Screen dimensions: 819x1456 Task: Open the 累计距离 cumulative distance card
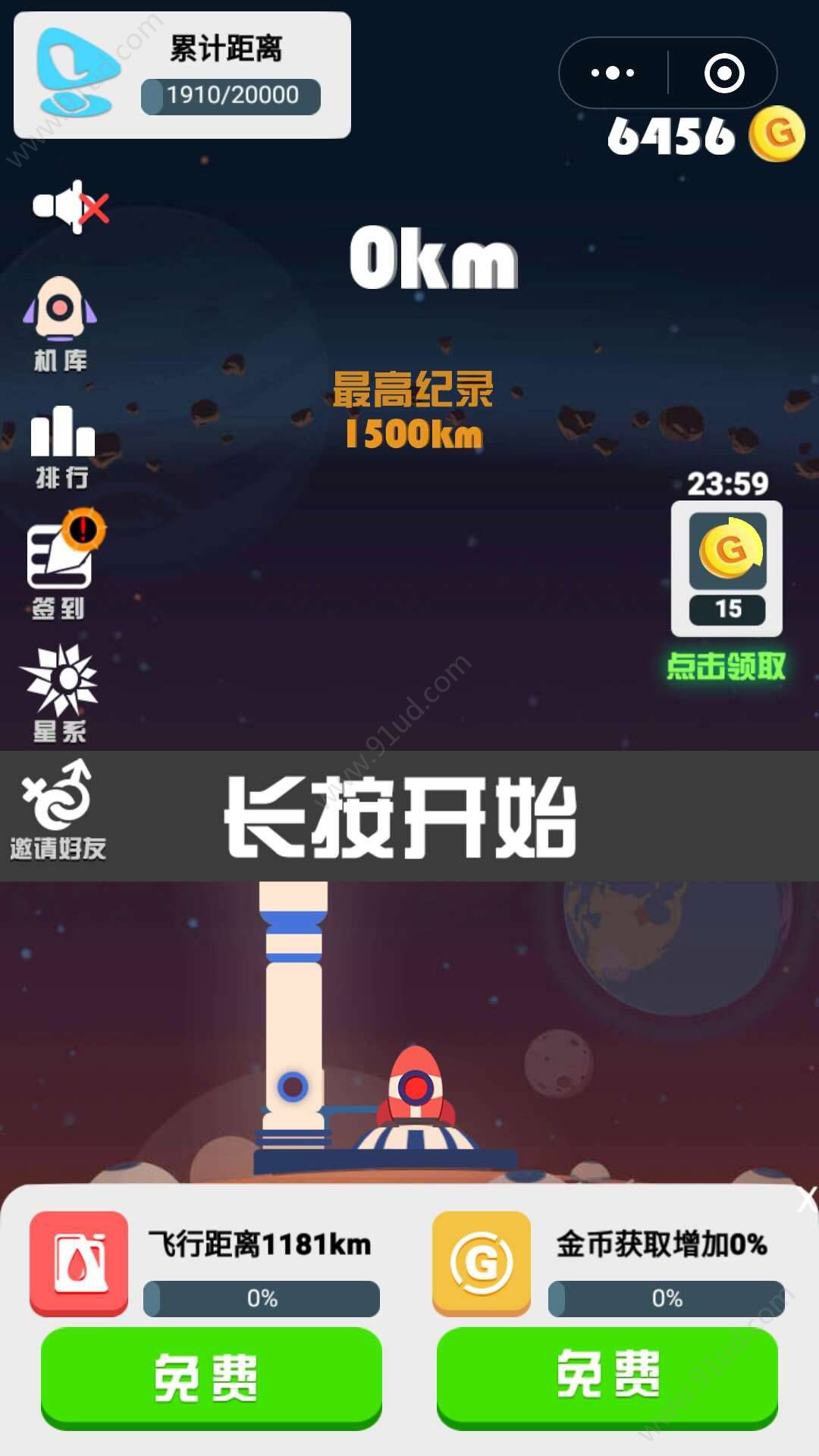(182, 75)
